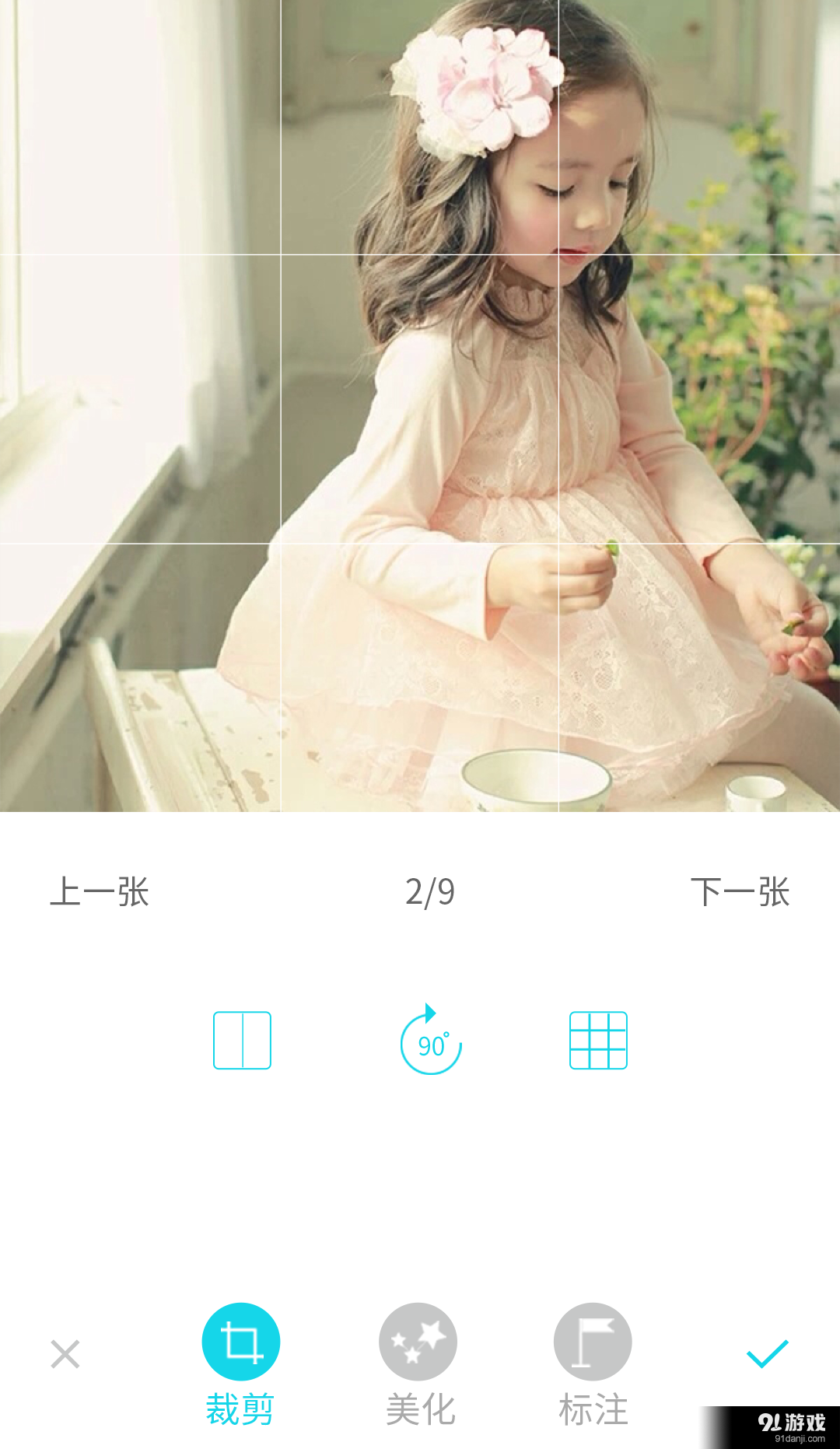Rotate the photo 90 degrees
Viewport: 840px width, 1449px height.
point(430,1041)
